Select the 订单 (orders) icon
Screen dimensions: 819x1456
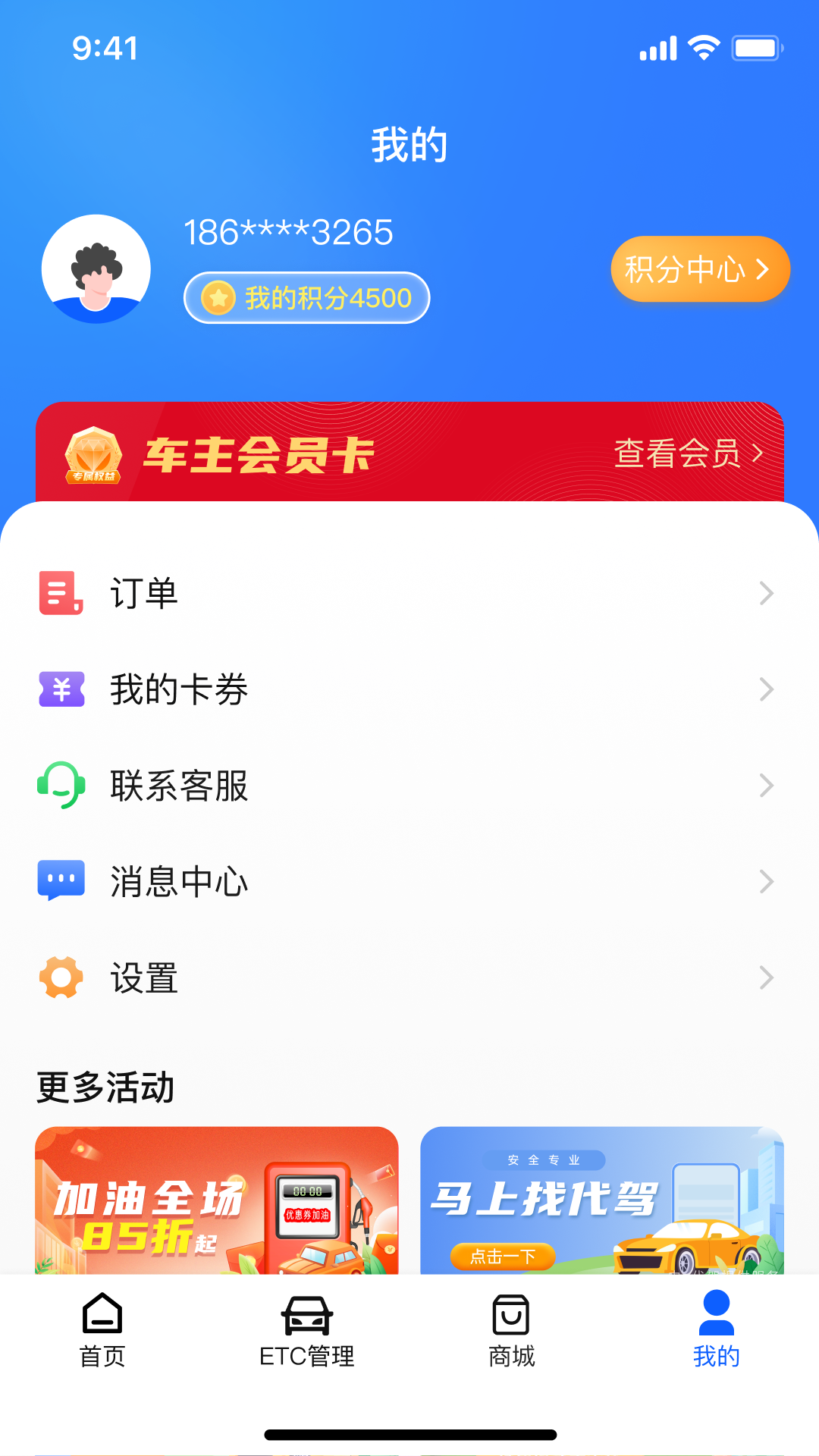click(x=61, y=594)
